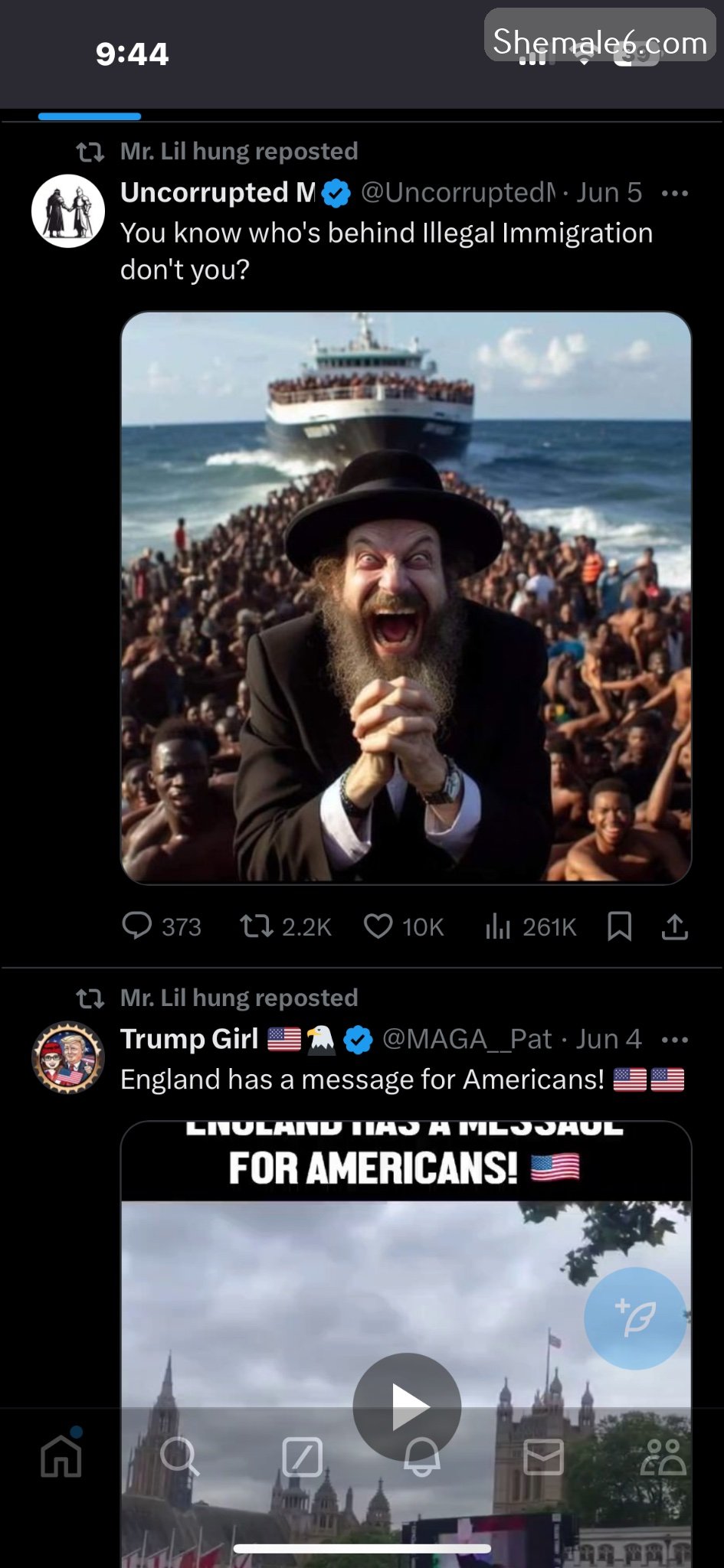724x1568 pixels.
Task: Open the notifications bell tab
Action: [422, 1456]
